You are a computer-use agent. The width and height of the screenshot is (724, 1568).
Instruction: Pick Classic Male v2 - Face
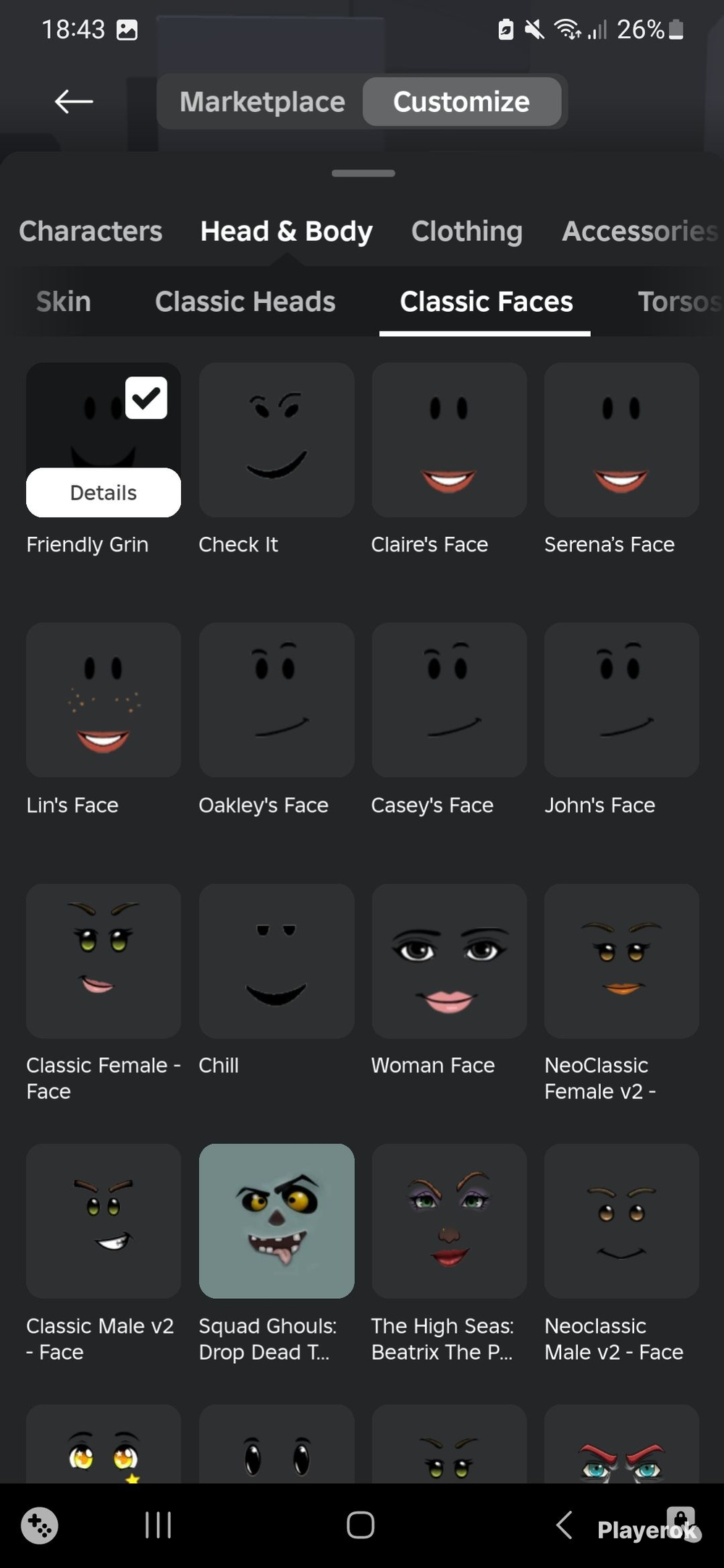click(104, 1221)
